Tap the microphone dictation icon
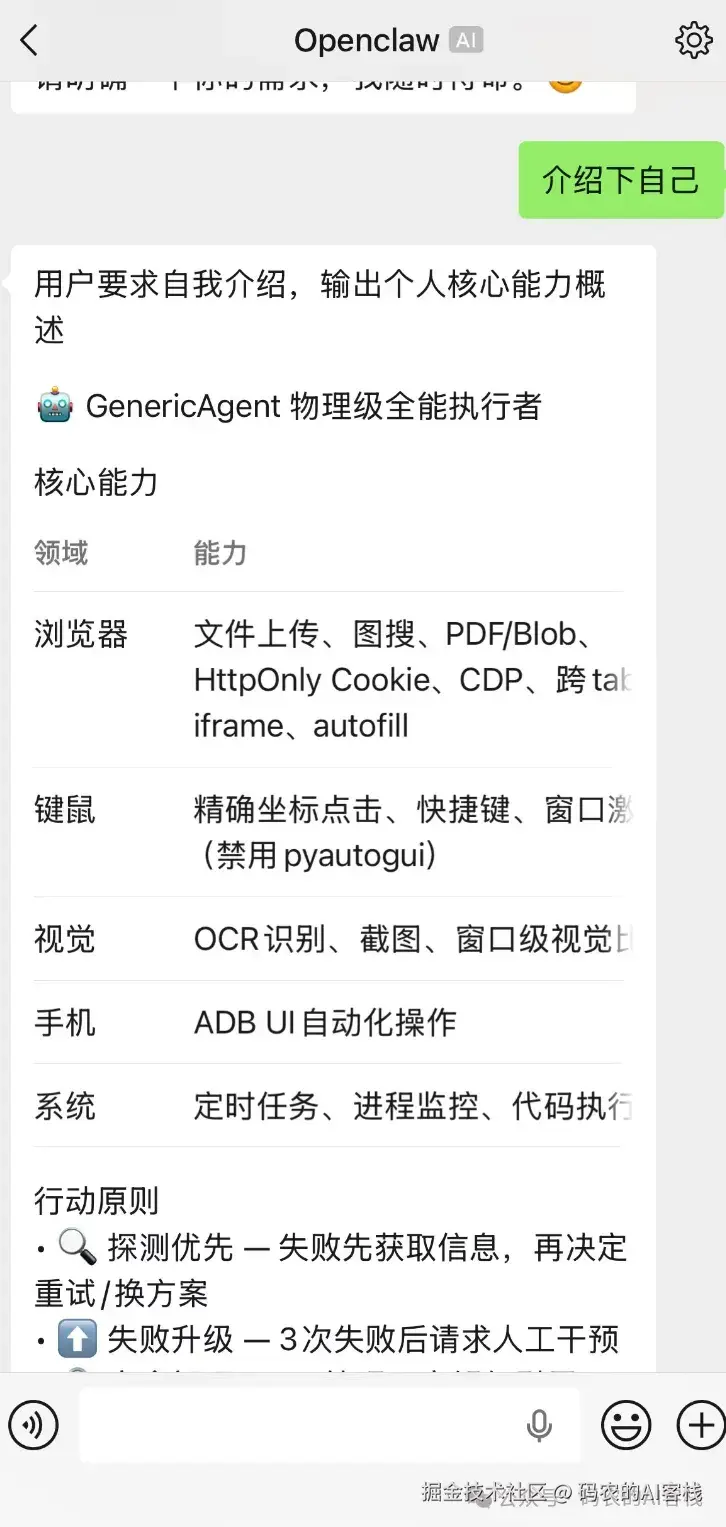 (x=539, y=1426)
